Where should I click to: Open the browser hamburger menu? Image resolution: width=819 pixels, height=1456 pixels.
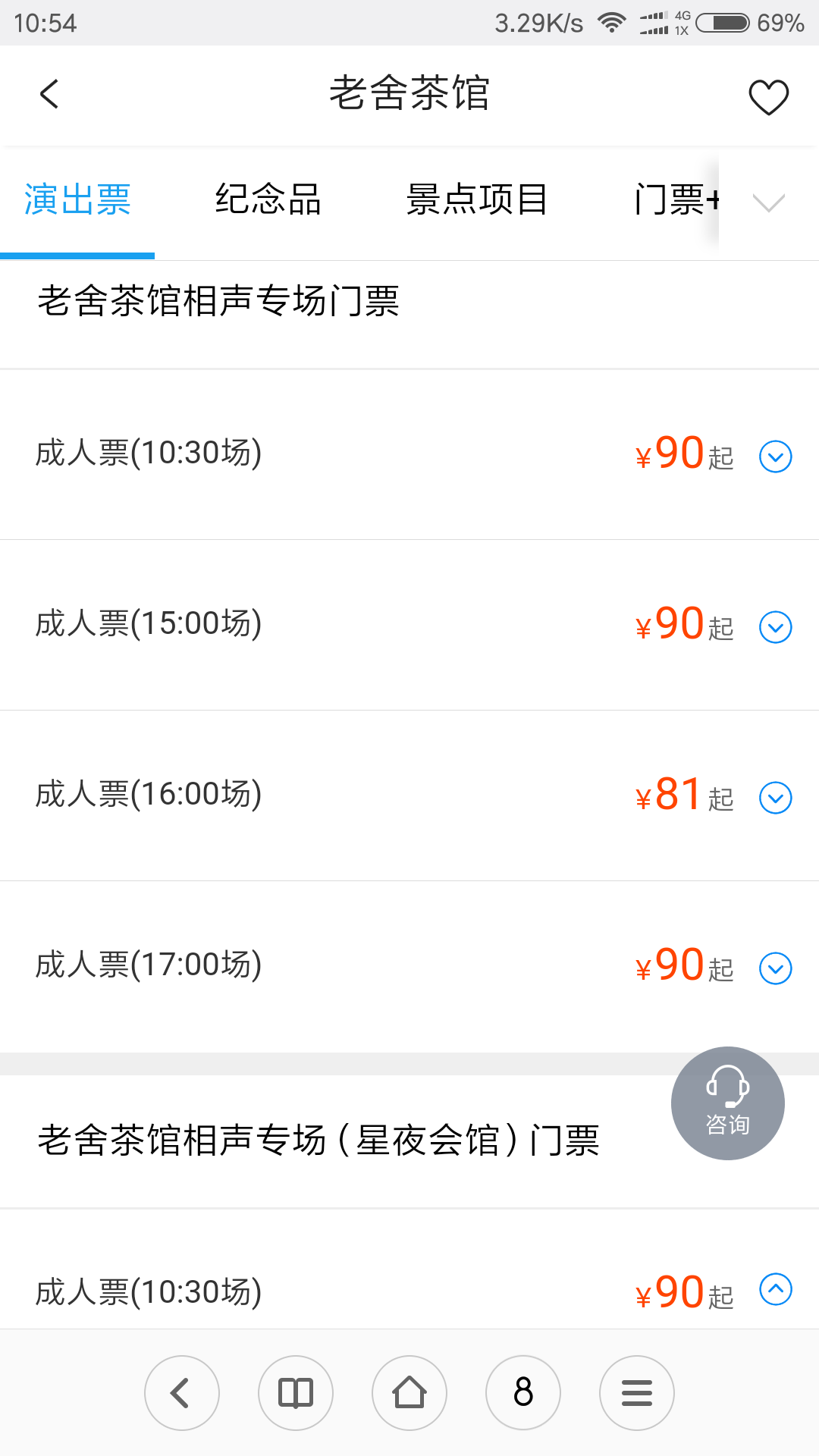coord(637,1393)
